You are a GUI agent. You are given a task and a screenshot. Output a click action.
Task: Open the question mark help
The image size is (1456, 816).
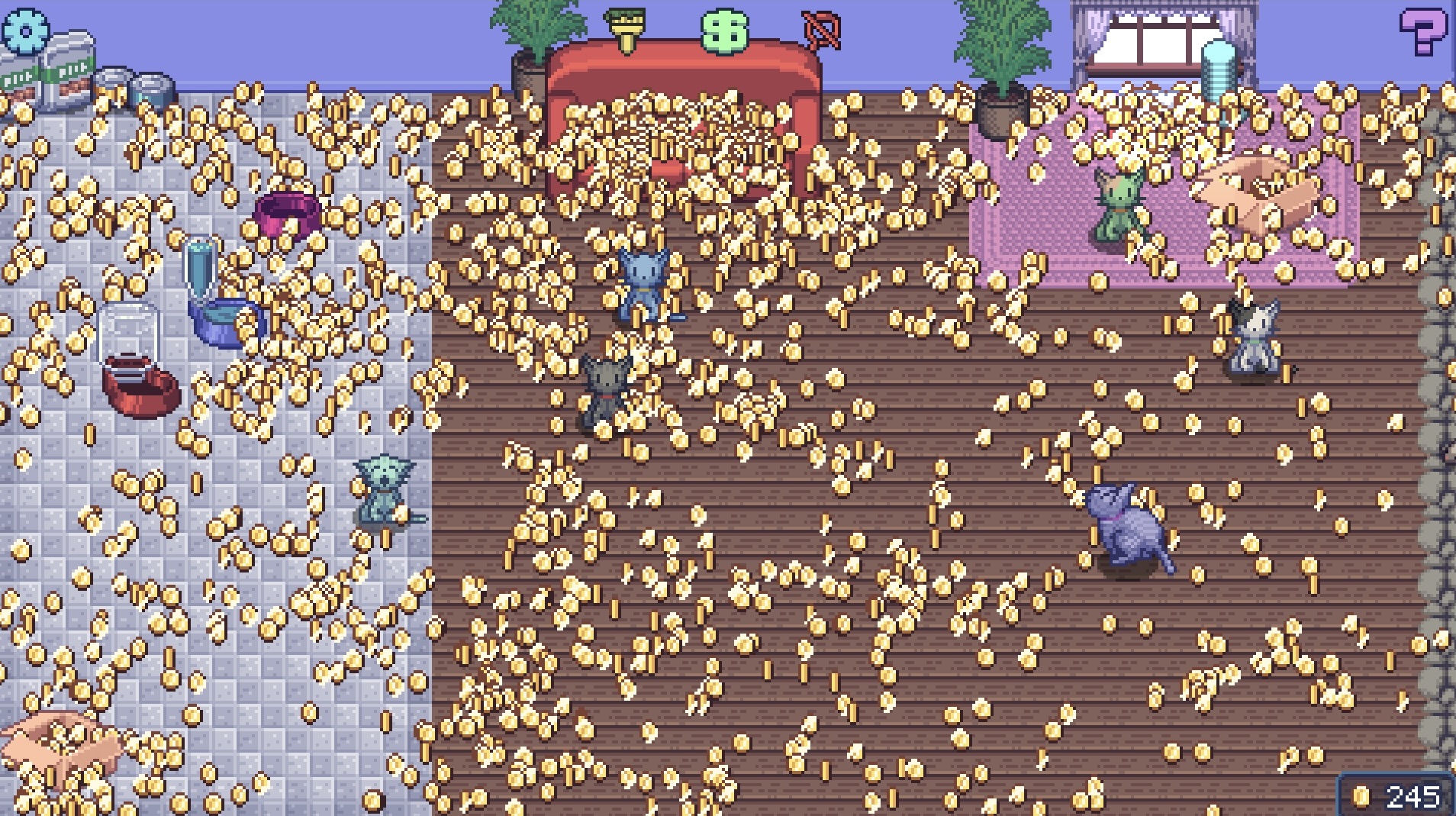coord(1422,31)
